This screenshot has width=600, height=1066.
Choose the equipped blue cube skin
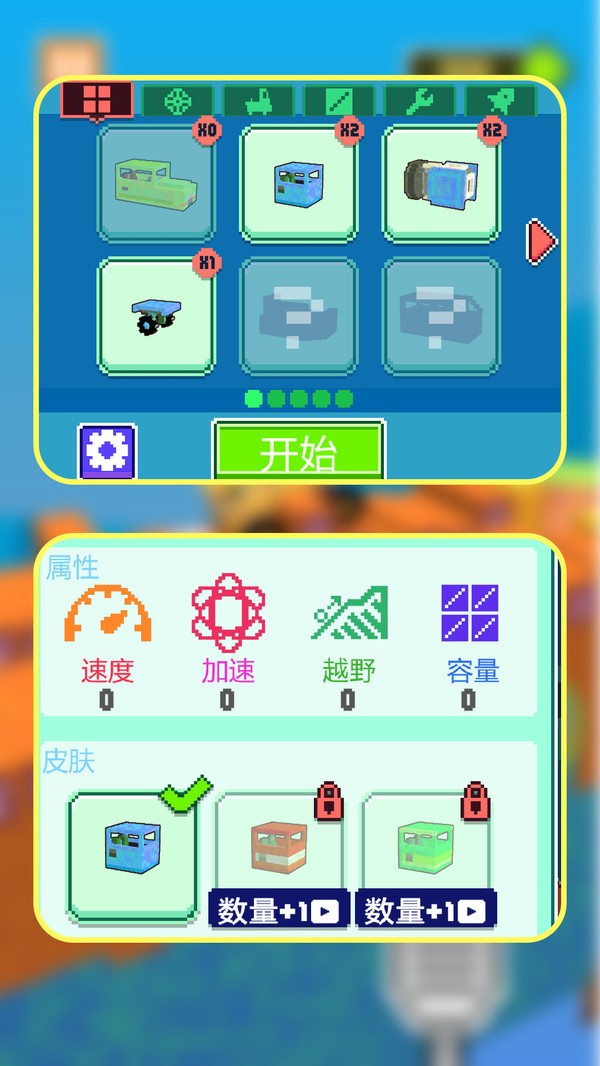131,856
